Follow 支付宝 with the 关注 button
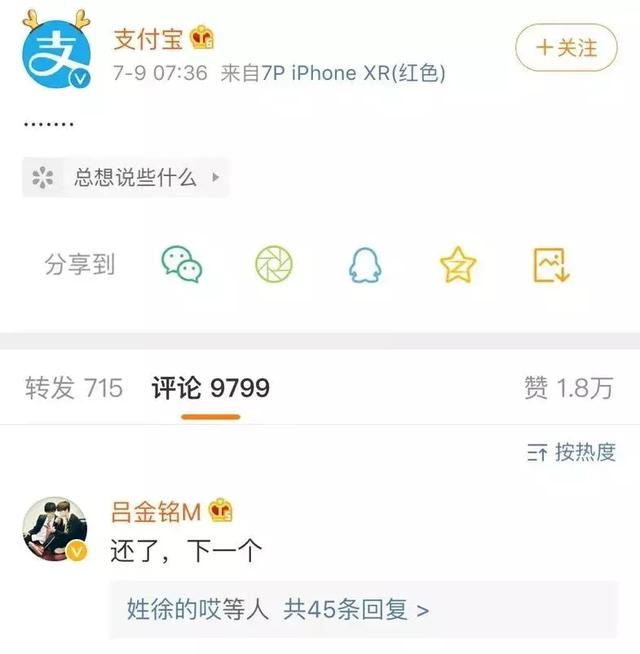Image resolution: width=640 pixels, height=654 pixels. [x=566, y=47]
